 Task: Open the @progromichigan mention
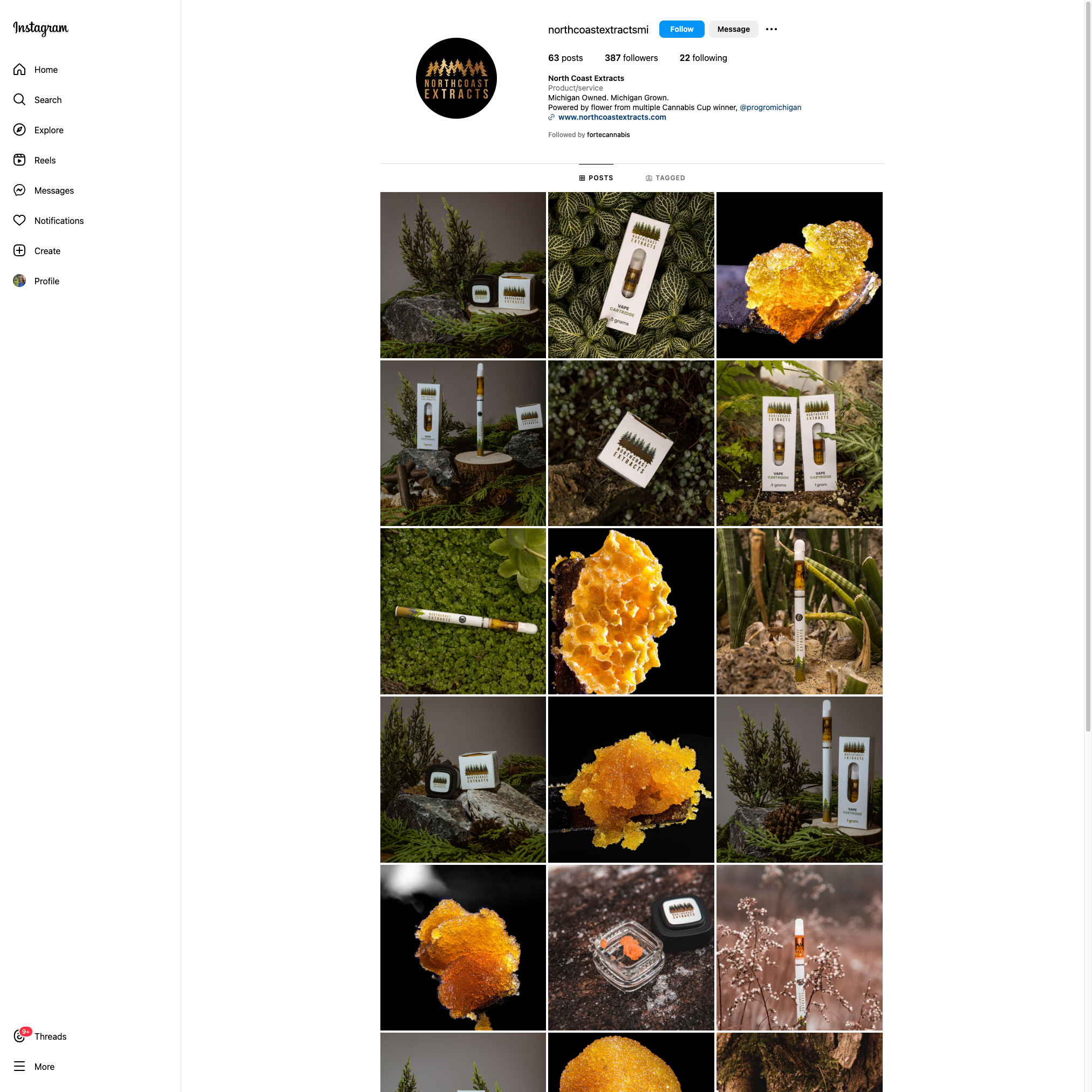[x=770, y=107]
